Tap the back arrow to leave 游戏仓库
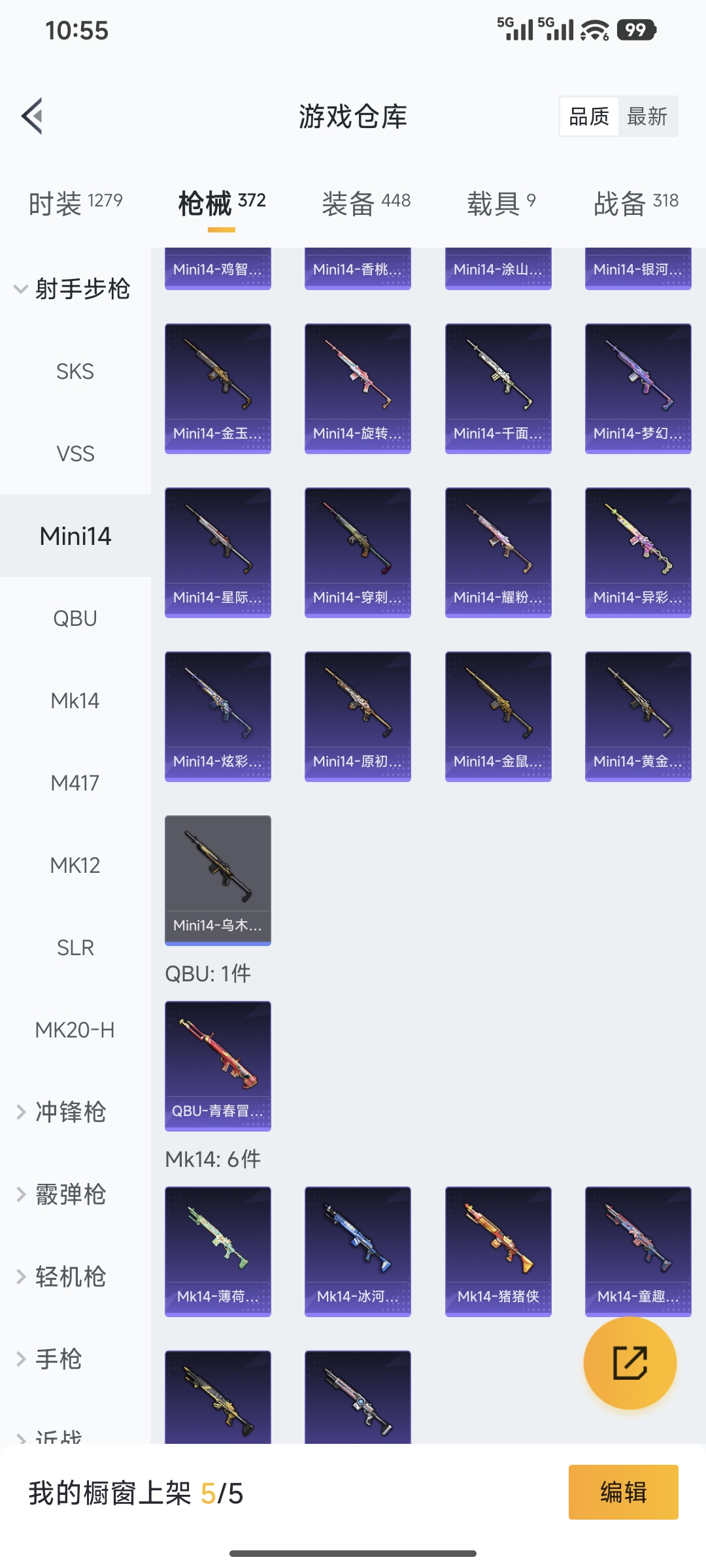706x1568 pixels. coord(33,116)
